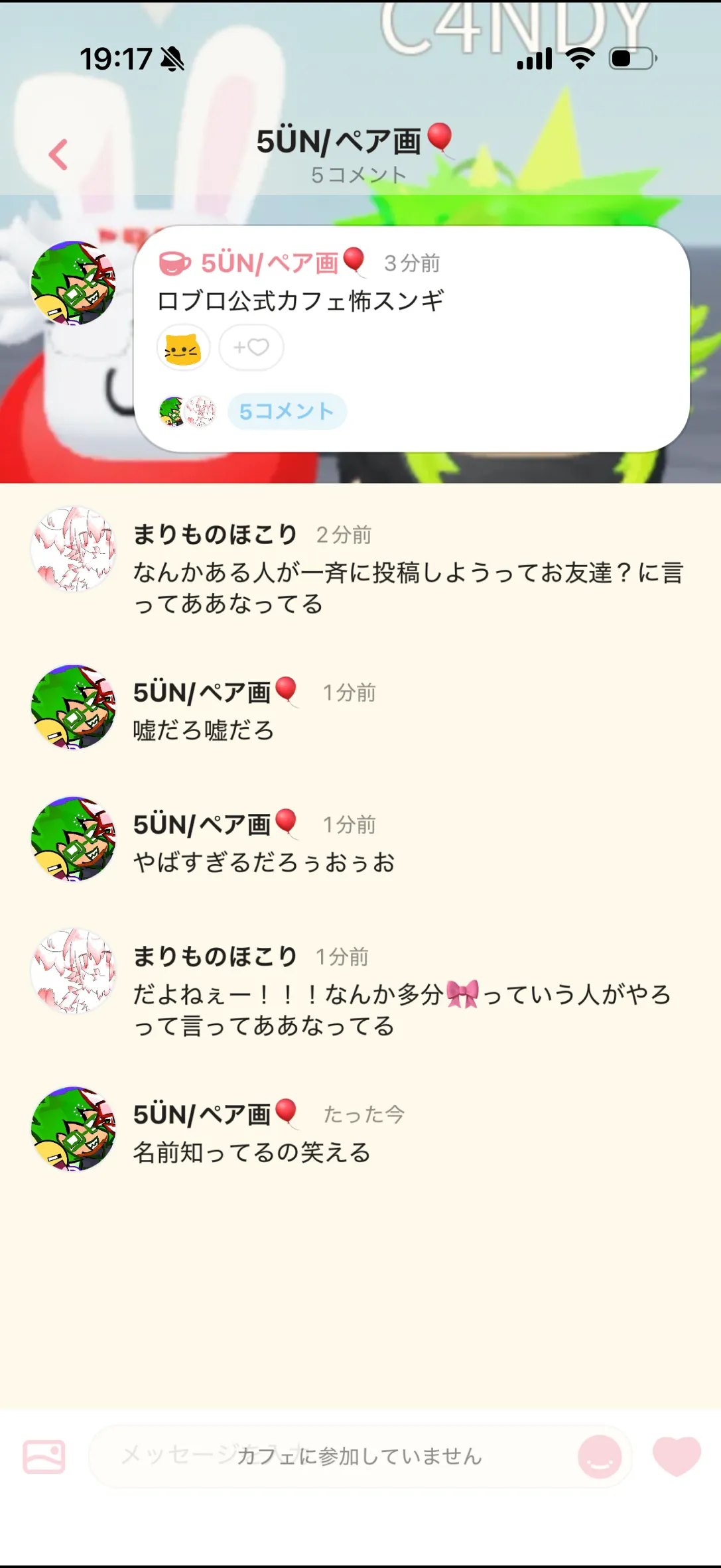This screenshot has width=721, height=1568.
Task: Open the emoji smiley picker
Action: pos(600,1457)
